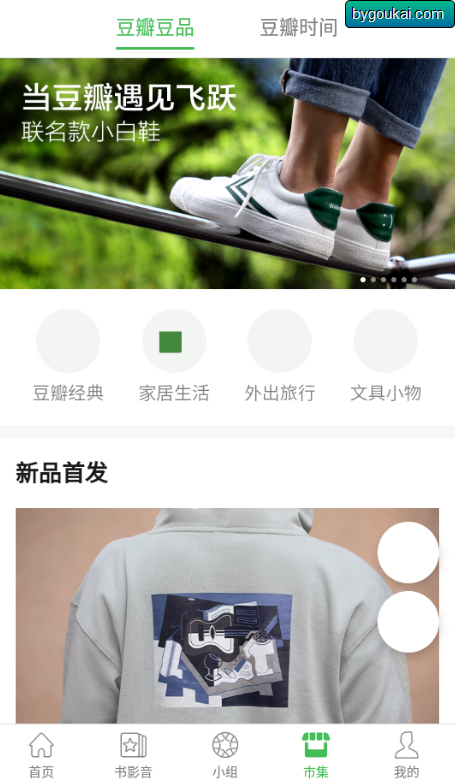Viewport: 455px width, 783px height.
Task: Select the 市集 tab
Action: click(316, 755)
